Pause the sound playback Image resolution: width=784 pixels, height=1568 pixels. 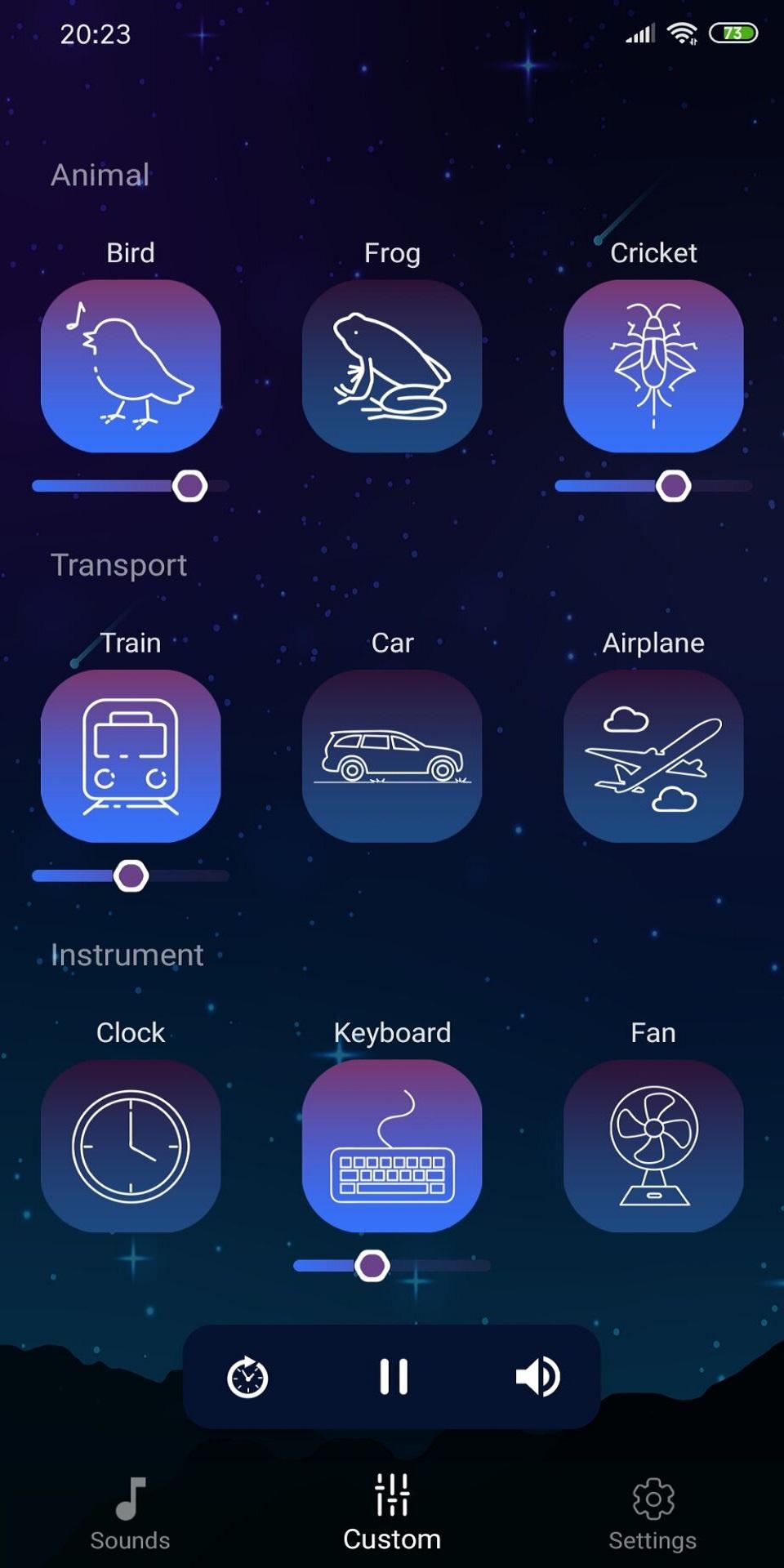point(393,1377)
